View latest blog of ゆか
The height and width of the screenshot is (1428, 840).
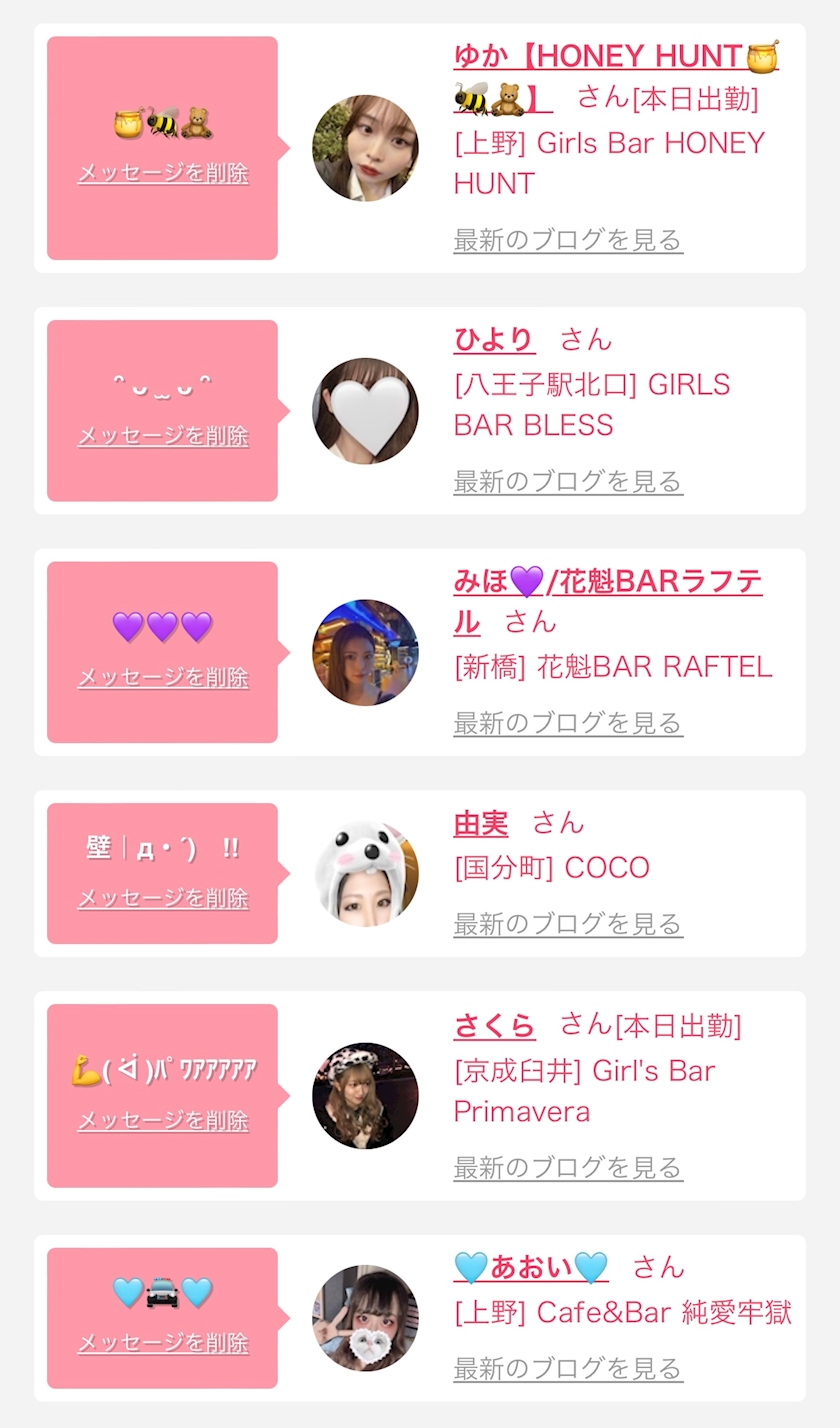(568, 240)
